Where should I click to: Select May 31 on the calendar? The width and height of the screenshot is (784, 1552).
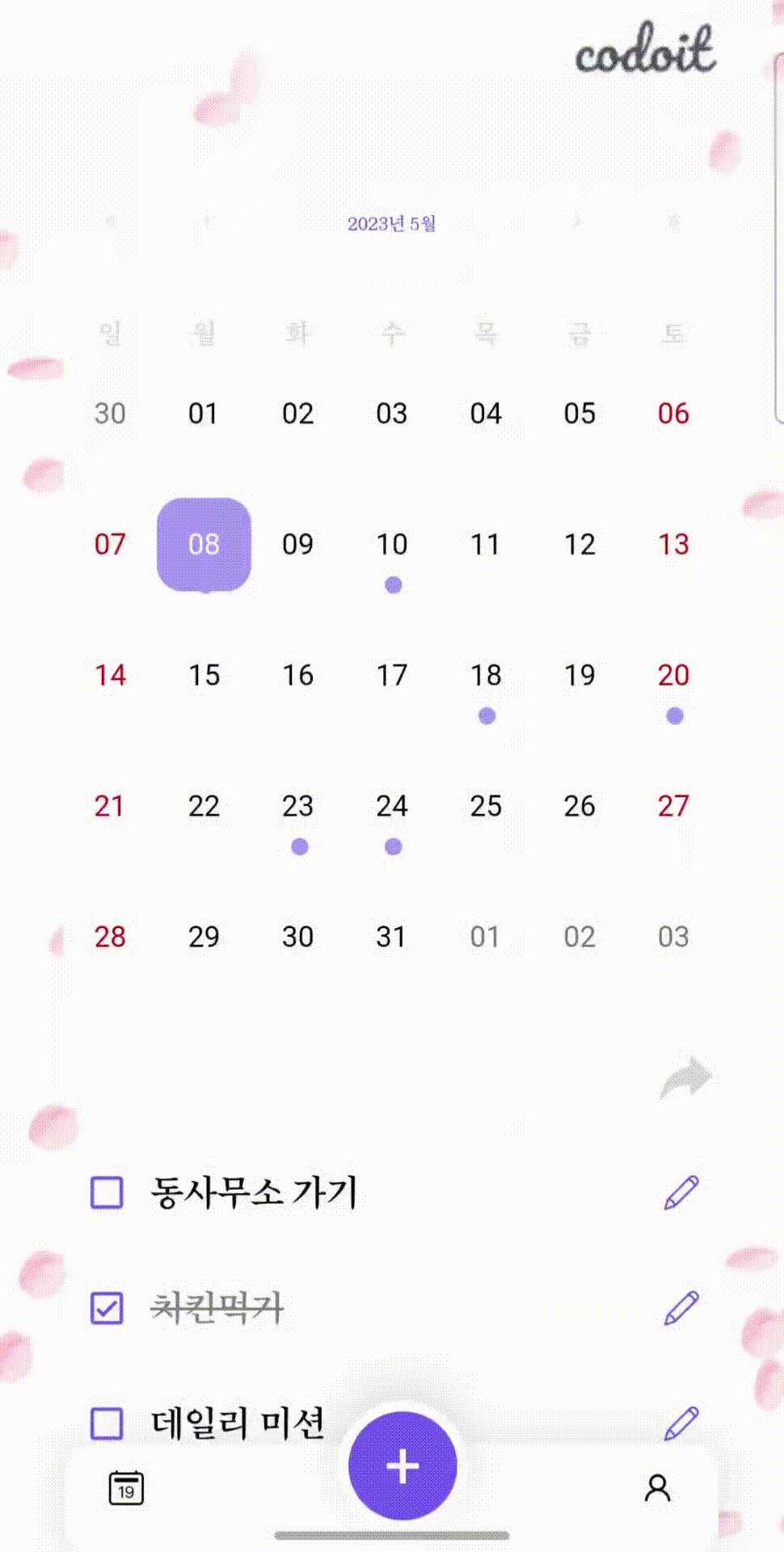click(392, 937)
